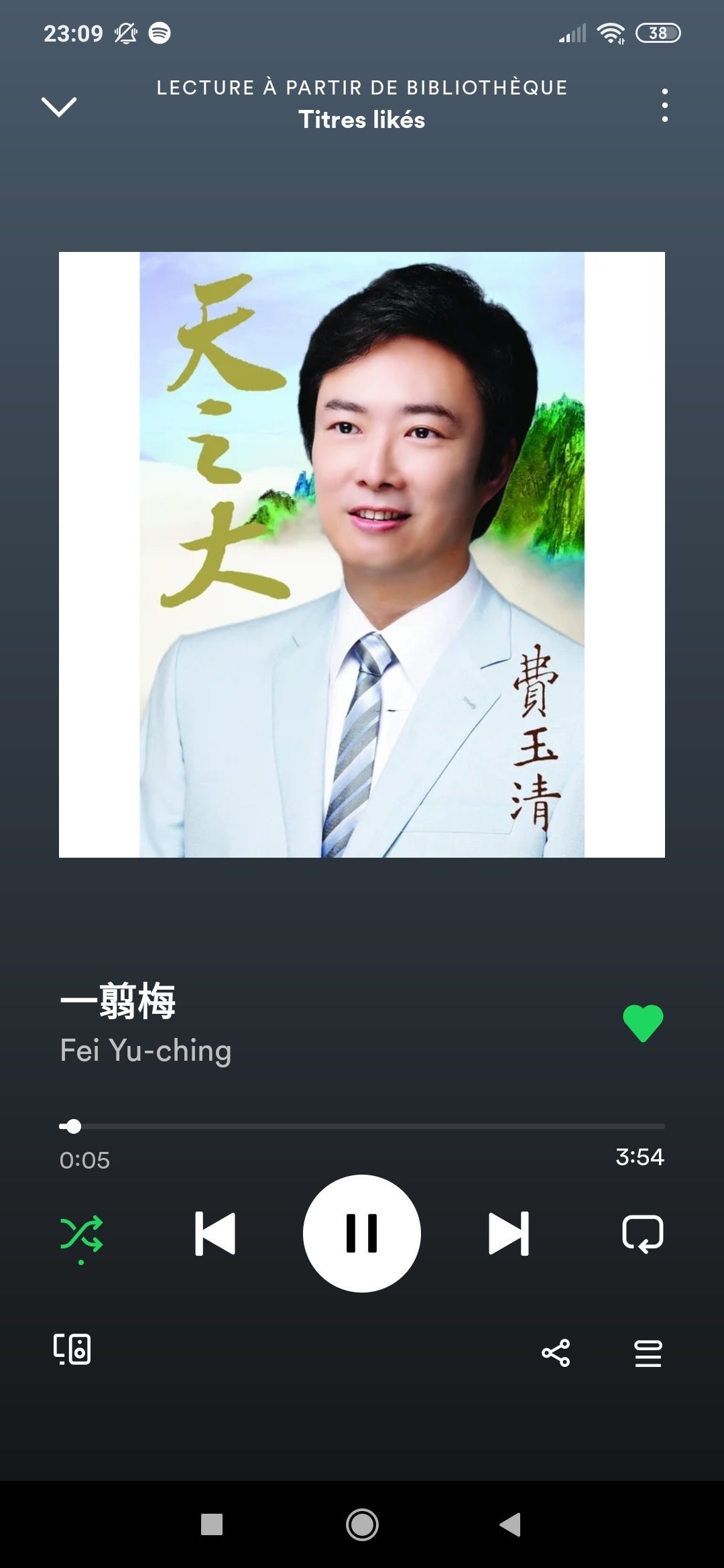Enable repeat mode

click(x=643, y=1234)
